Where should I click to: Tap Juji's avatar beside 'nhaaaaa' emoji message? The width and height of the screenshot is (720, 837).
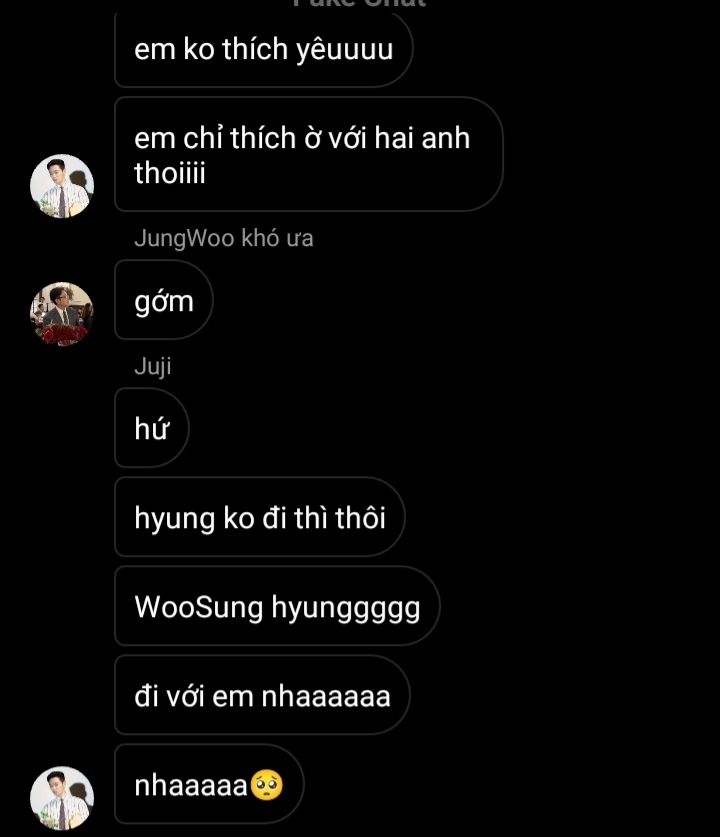62,798
